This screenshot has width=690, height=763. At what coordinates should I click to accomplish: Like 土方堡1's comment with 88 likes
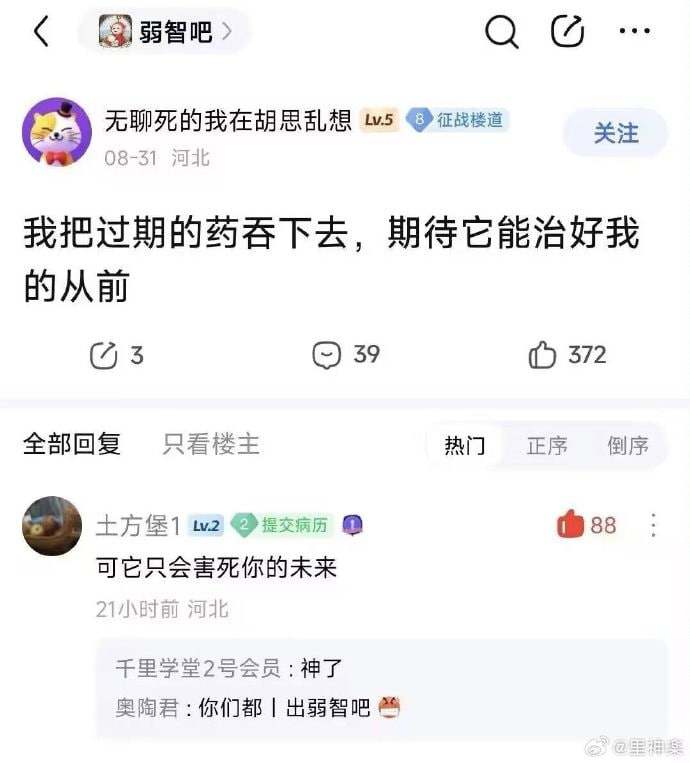pos(587,525)
